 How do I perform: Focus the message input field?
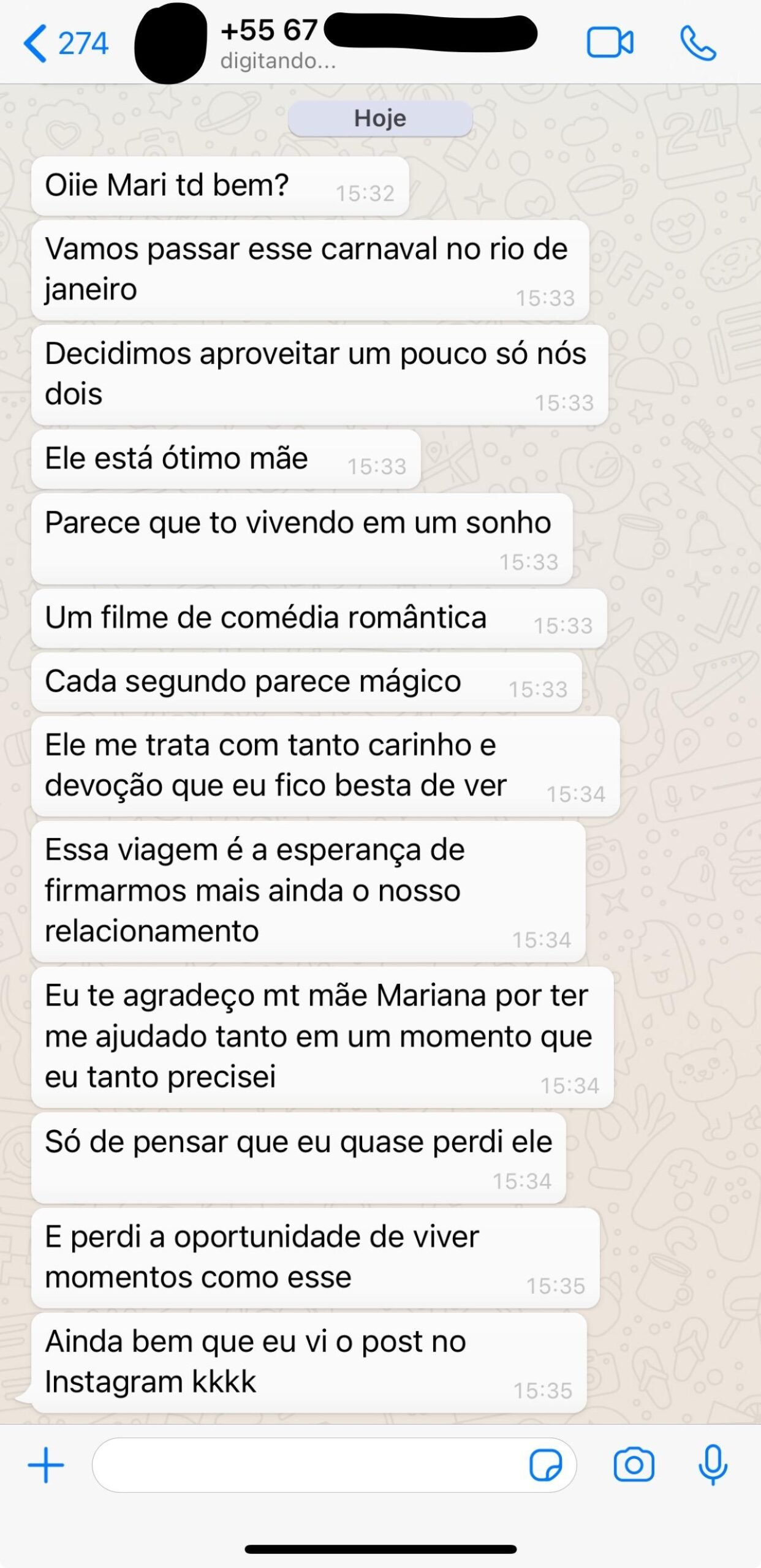[x=306, y=1465]
